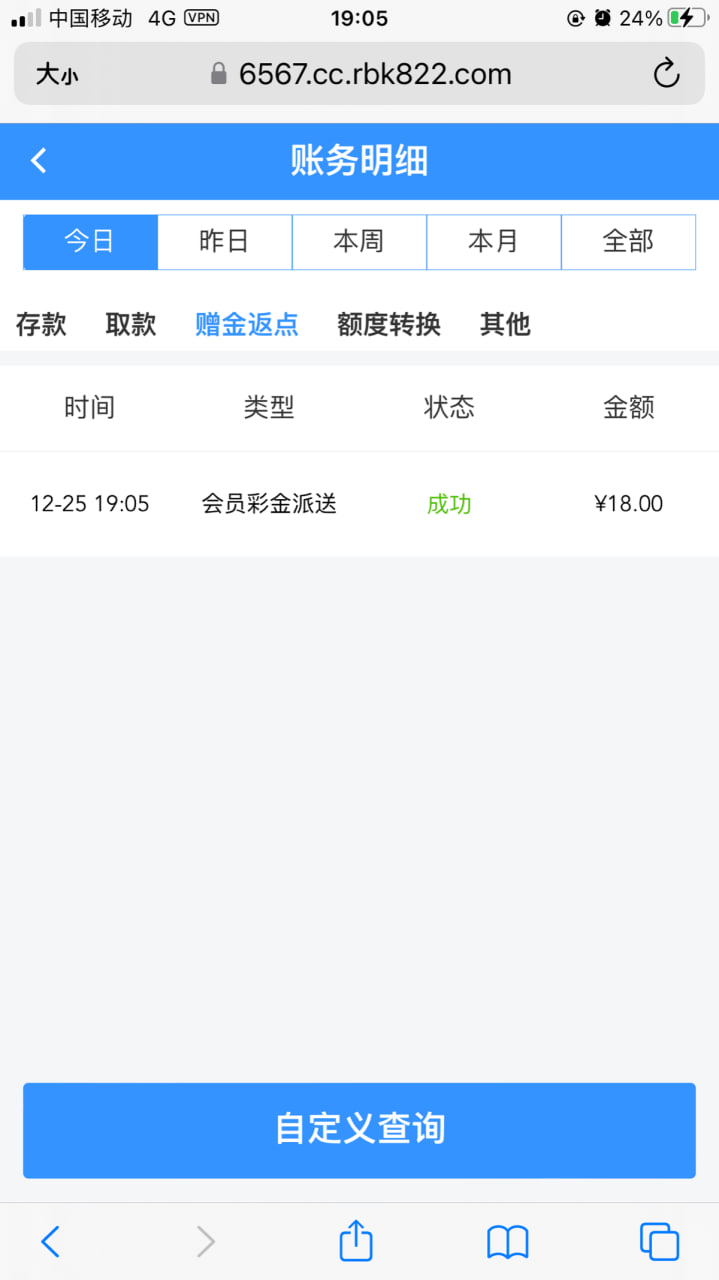Select the 赠金返点 category
The width and height of the screenshot is (719, 1280).
click(x=247, y=324)
